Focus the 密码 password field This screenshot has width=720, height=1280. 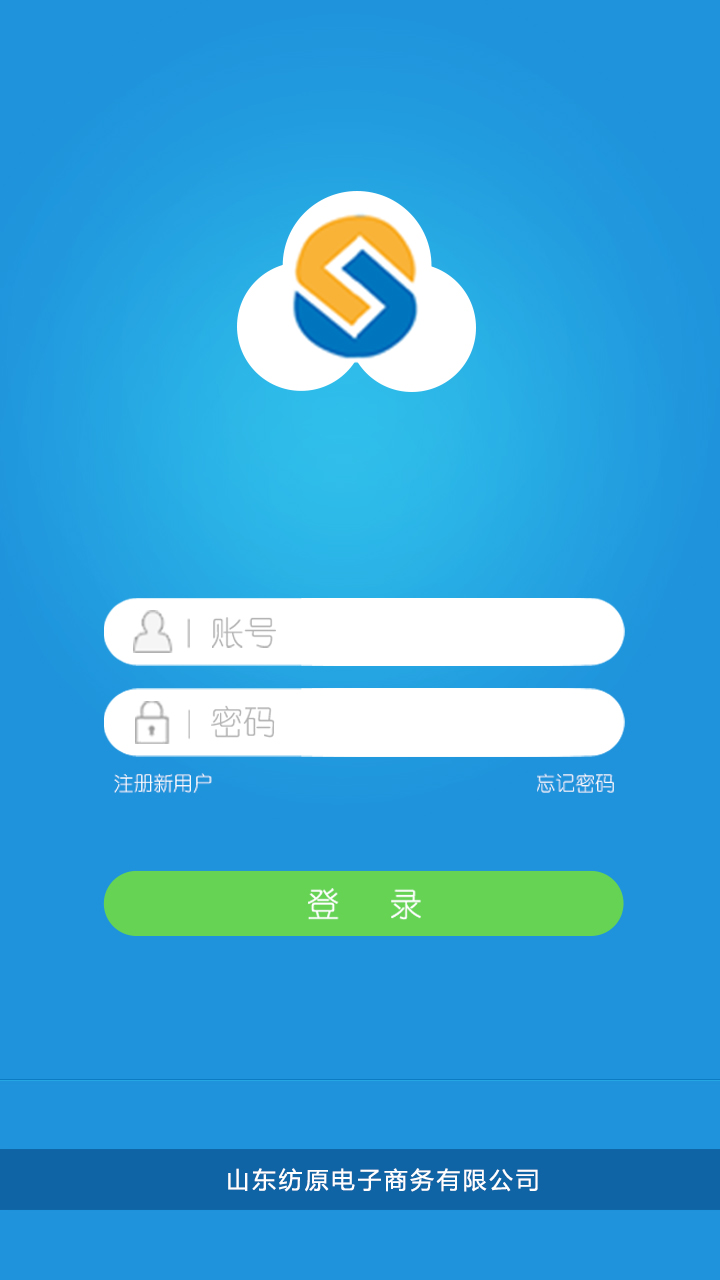point(400,722)
